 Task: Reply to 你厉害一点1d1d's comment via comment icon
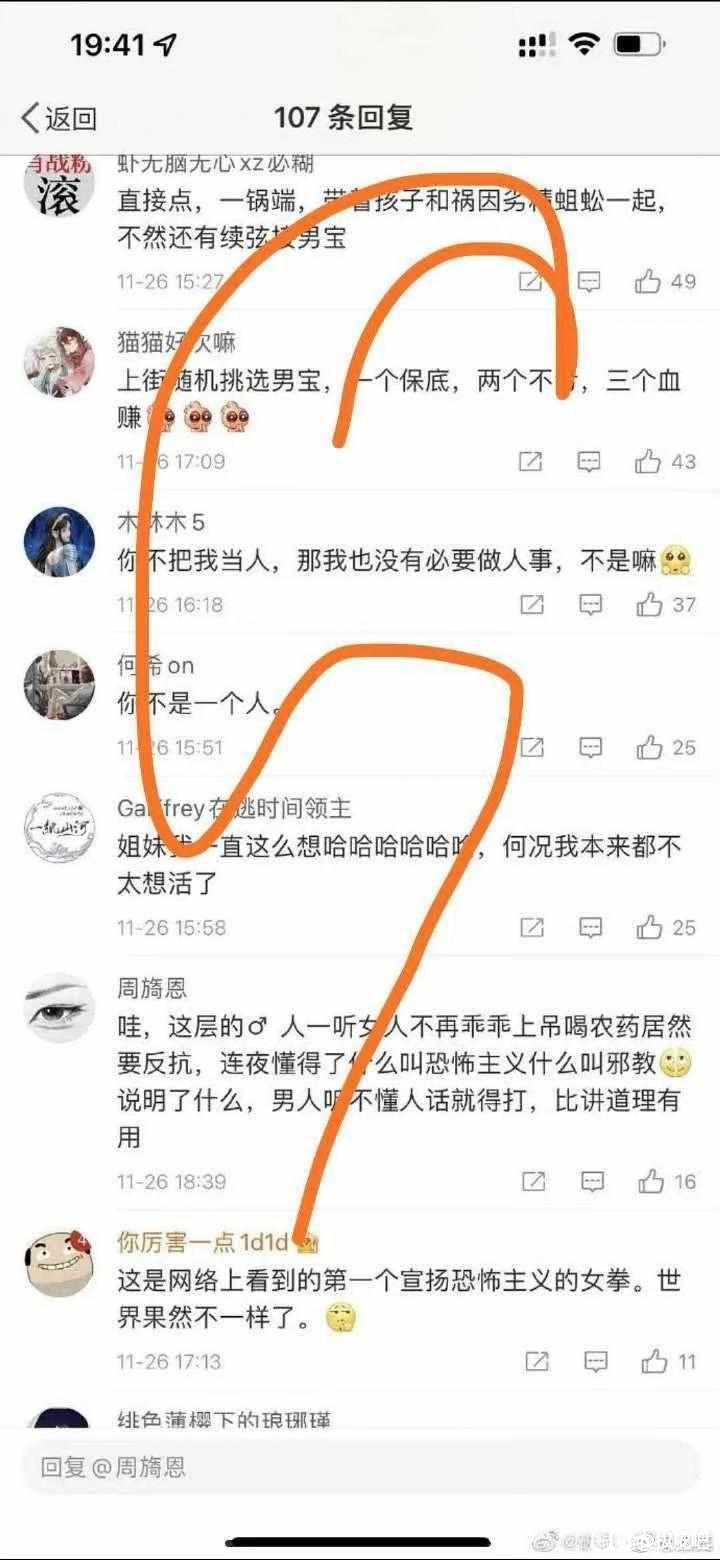[596, 1361]
